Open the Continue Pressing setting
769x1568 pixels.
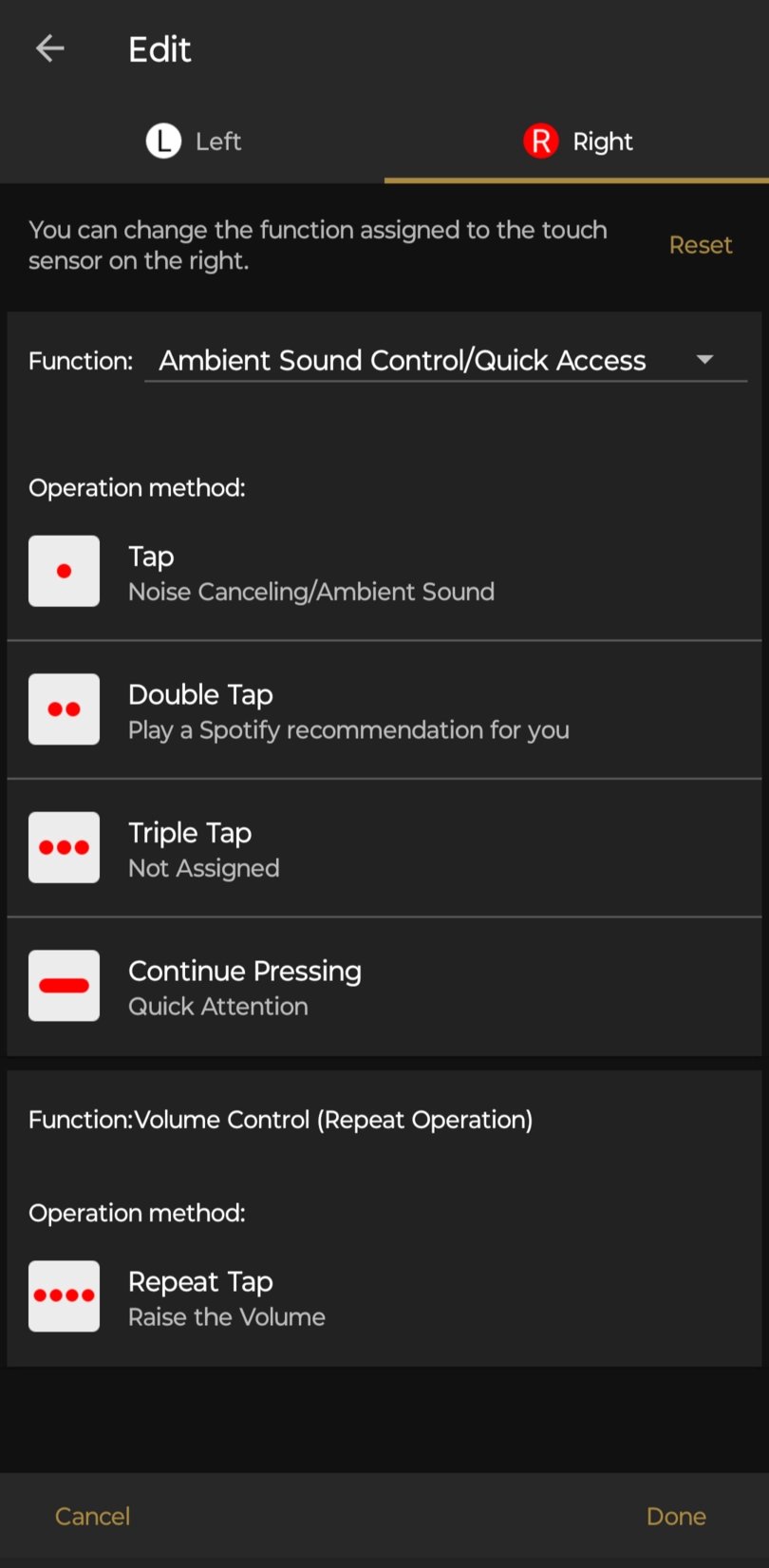(384, 987)
